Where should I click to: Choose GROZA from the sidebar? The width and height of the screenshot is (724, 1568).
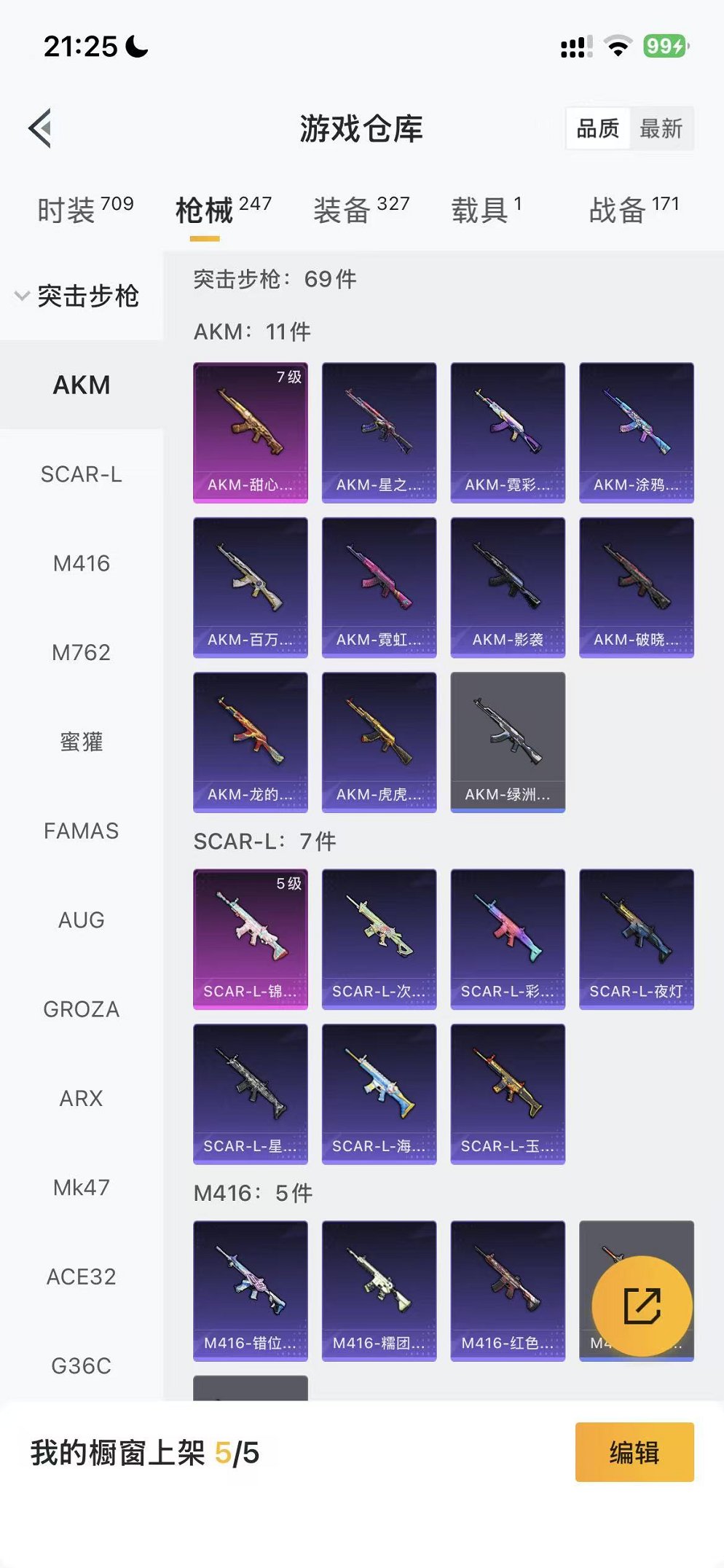(81, 1009)
